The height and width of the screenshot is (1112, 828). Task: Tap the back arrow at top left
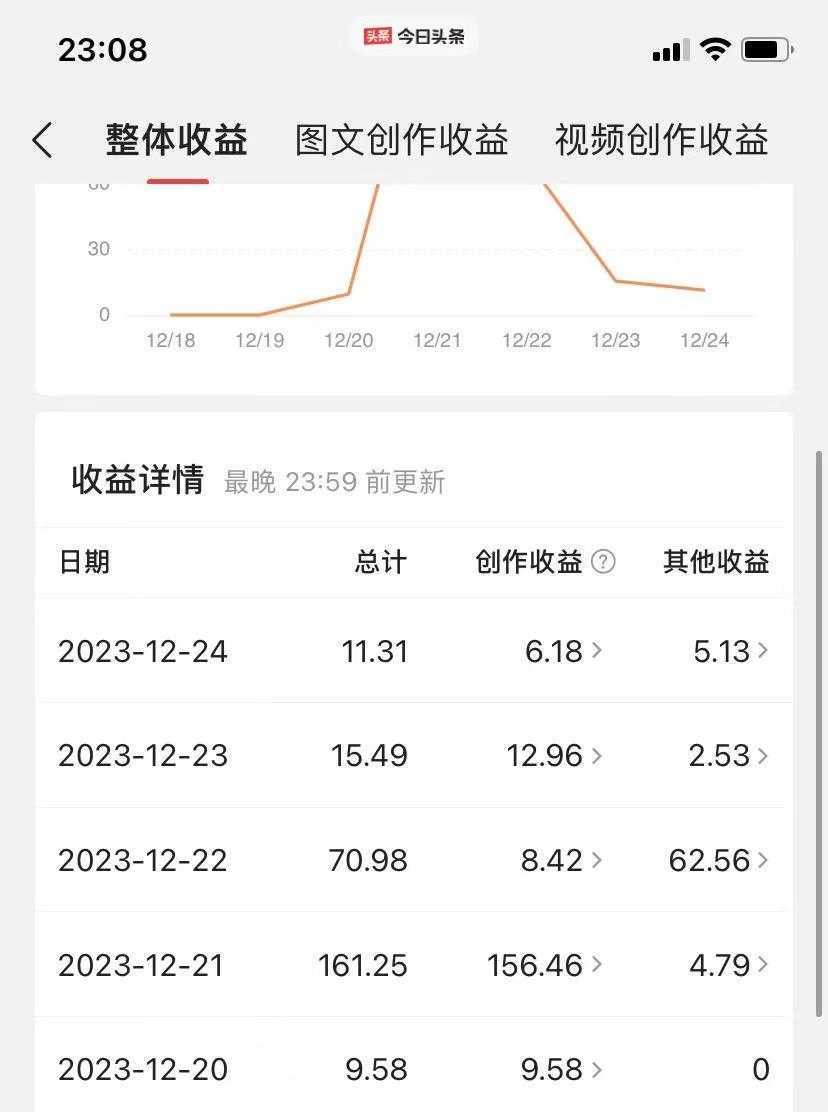tap(41, 141)
